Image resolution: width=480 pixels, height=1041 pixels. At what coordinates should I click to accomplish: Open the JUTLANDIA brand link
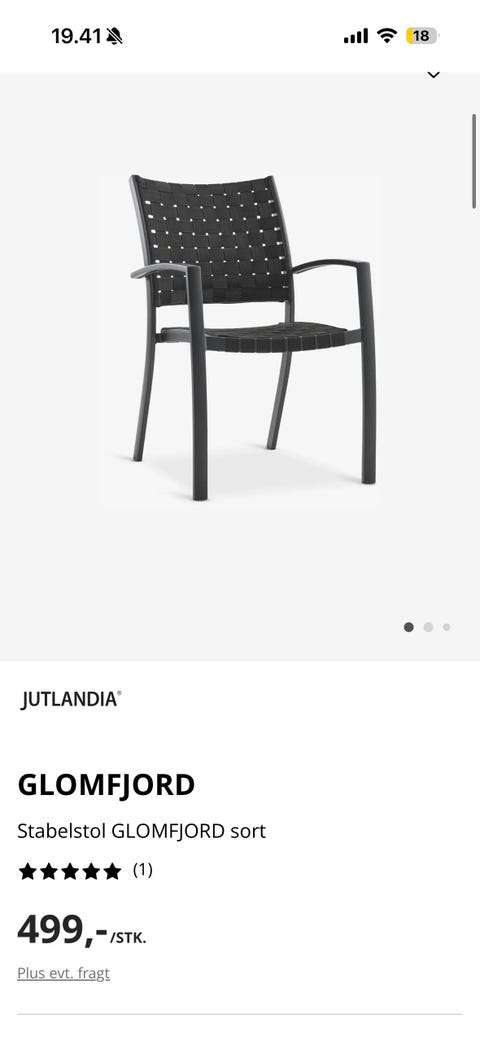[x=71, y=700]
